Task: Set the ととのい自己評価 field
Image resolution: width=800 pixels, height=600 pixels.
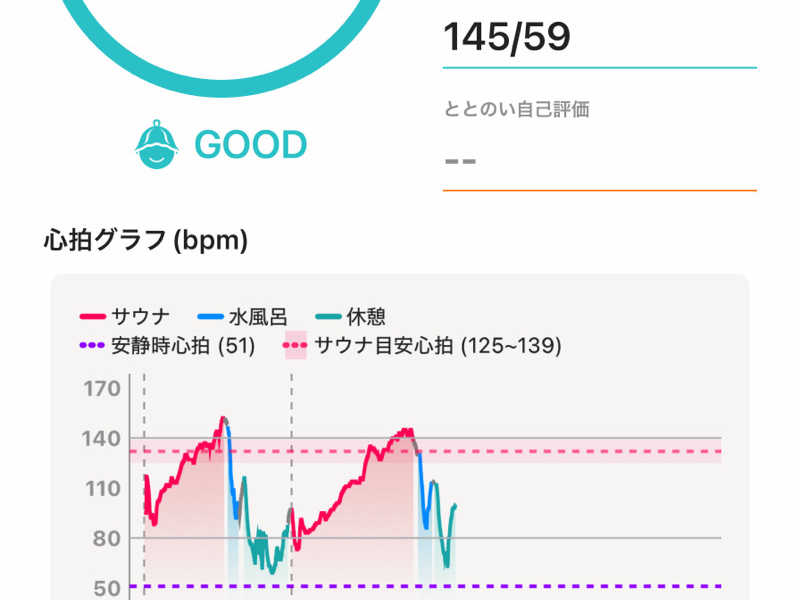Action: click(x=598, y=162)
